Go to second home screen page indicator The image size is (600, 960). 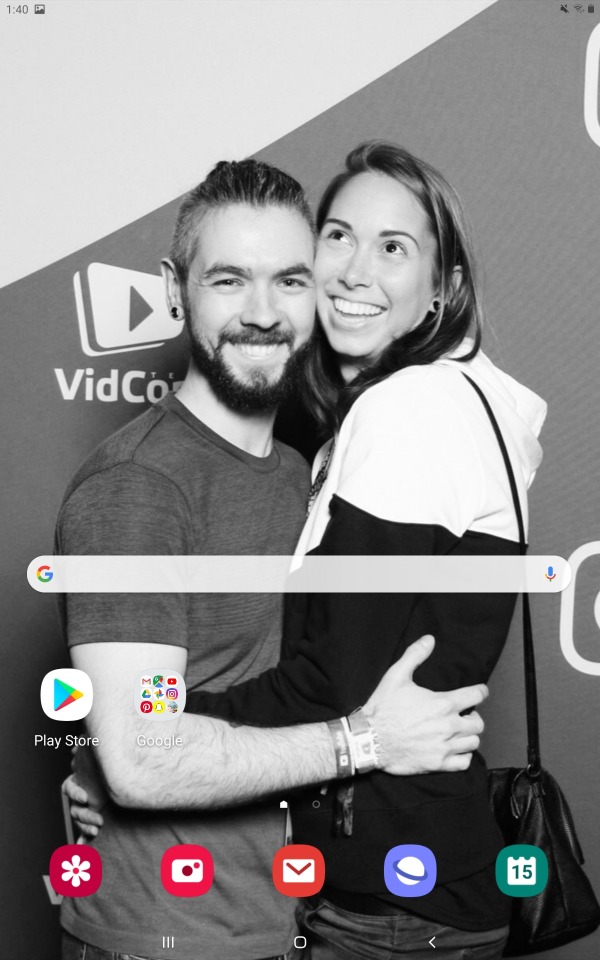tap(316, 803)
